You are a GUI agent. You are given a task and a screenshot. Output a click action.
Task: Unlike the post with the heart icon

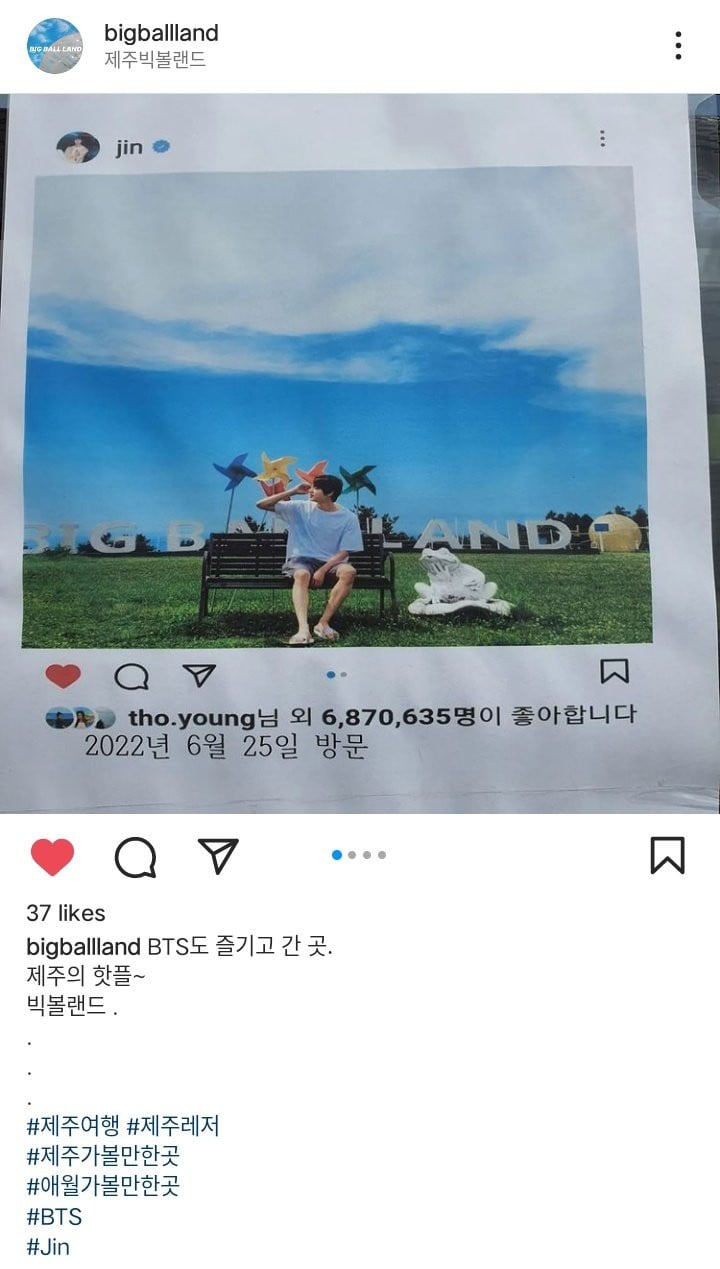click(52, 856)
